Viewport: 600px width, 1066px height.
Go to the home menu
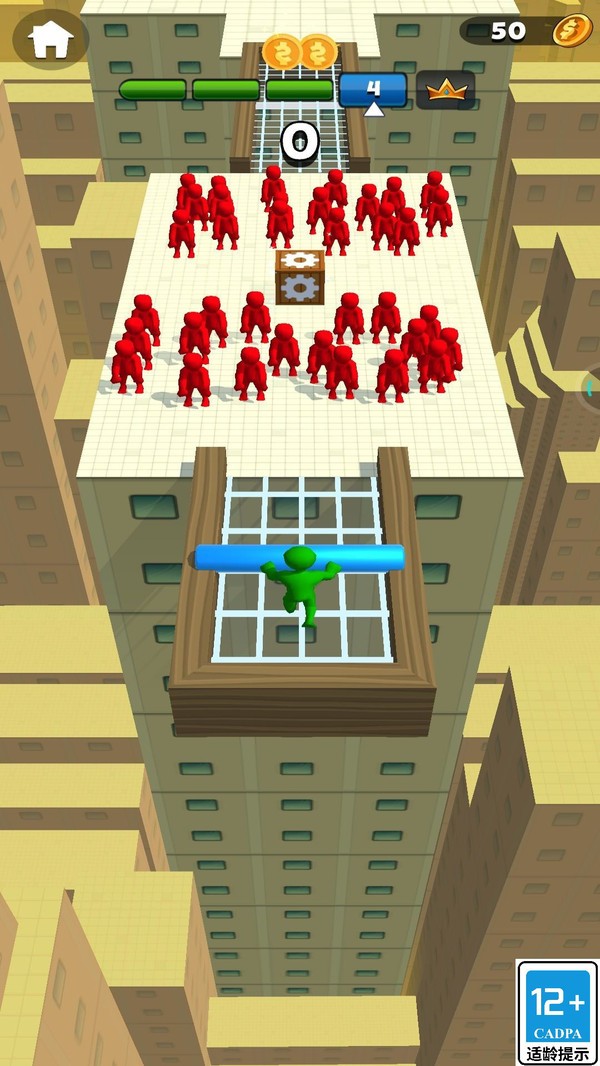pyautogui.click(x=50, y=40)
